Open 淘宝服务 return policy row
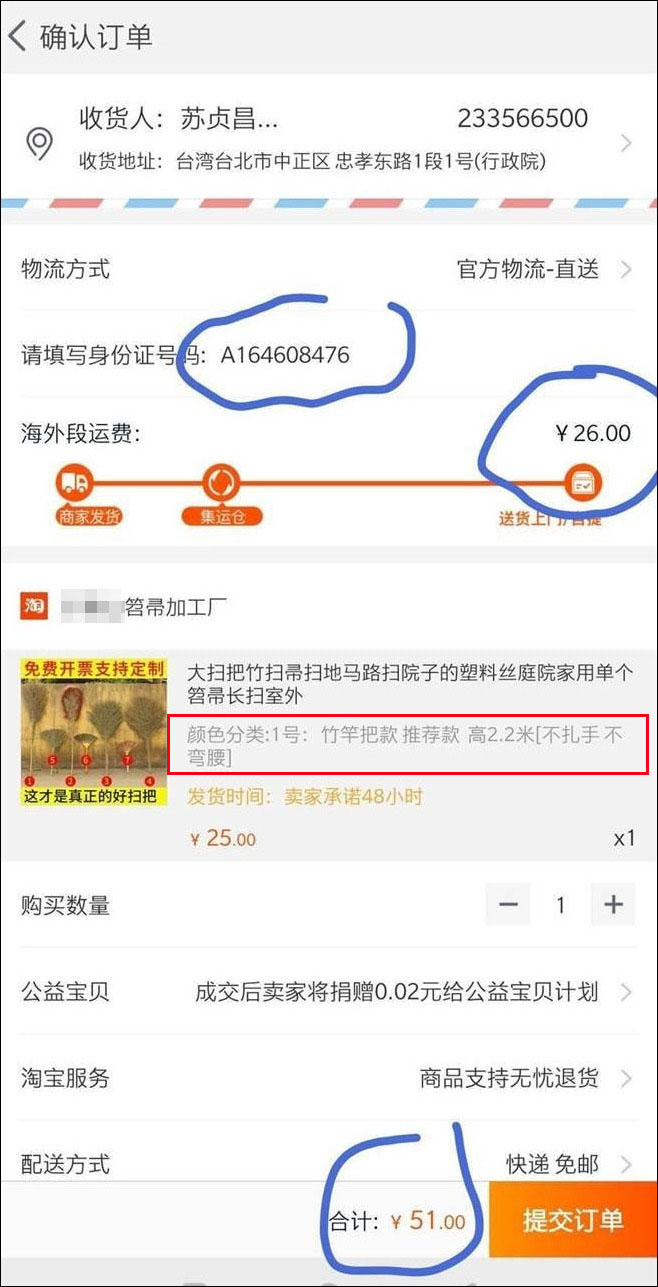 (x=329, y=1078)
